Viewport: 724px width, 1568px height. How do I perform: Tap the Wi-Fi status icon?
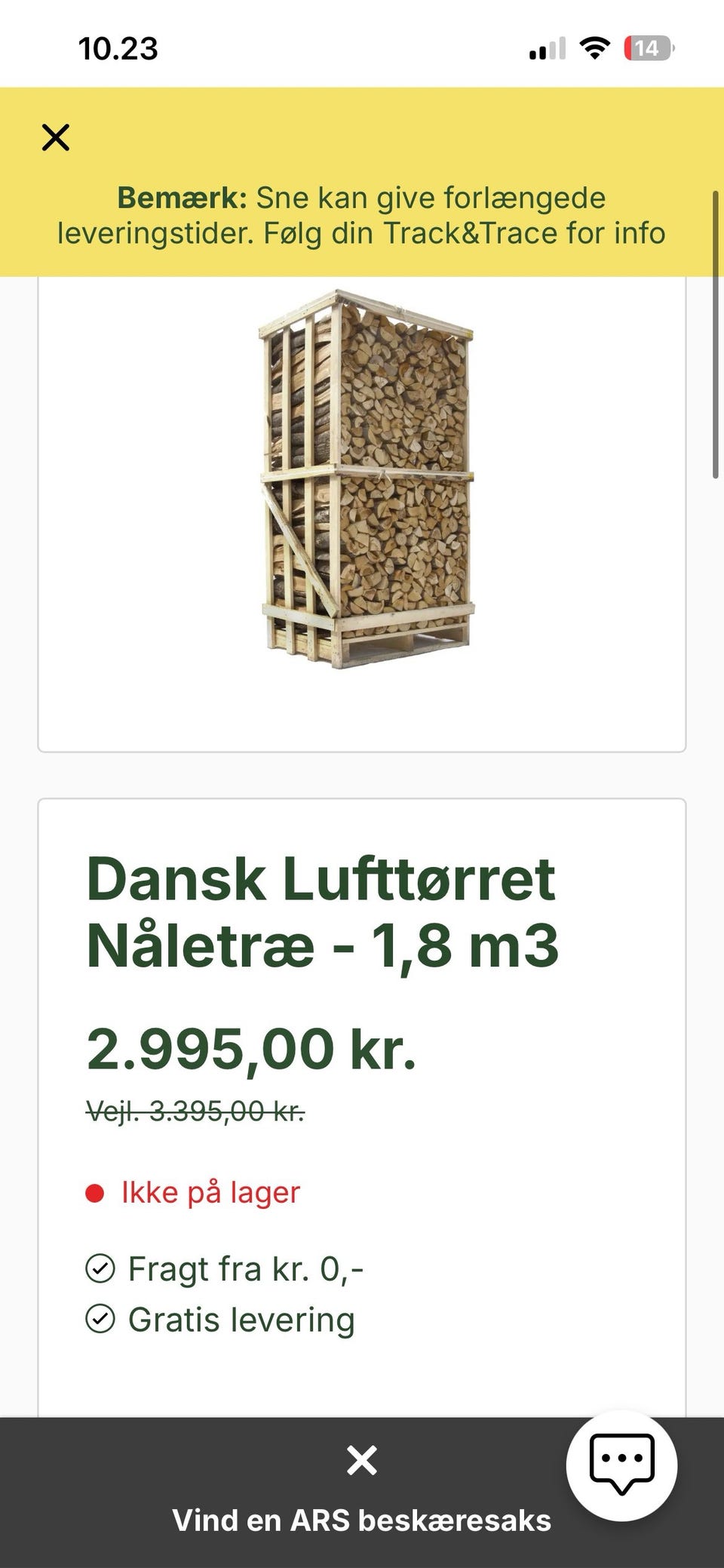[x=593, y=48]
